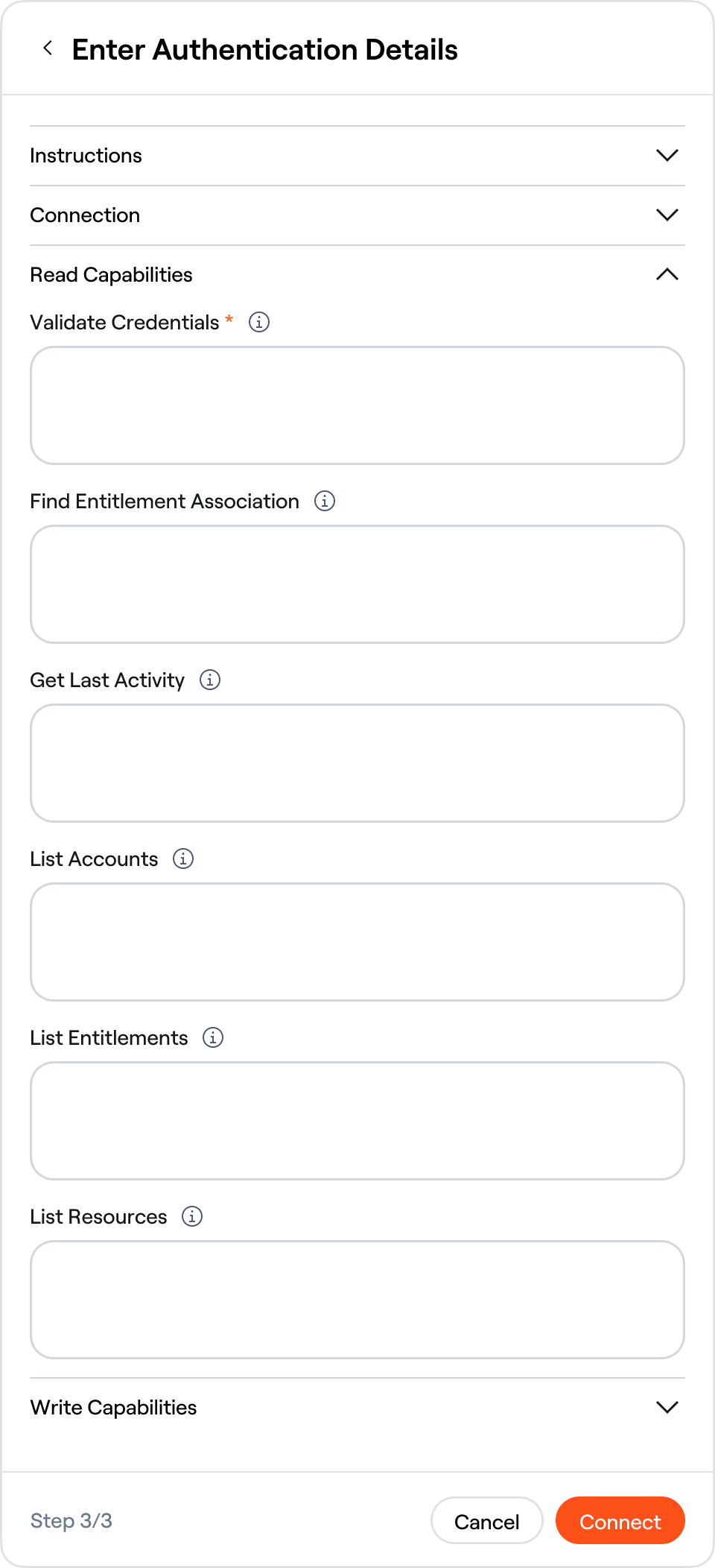Collapse the Read Capabilities section
This screenshot has height=1568, width=715.
coord(667,274)
